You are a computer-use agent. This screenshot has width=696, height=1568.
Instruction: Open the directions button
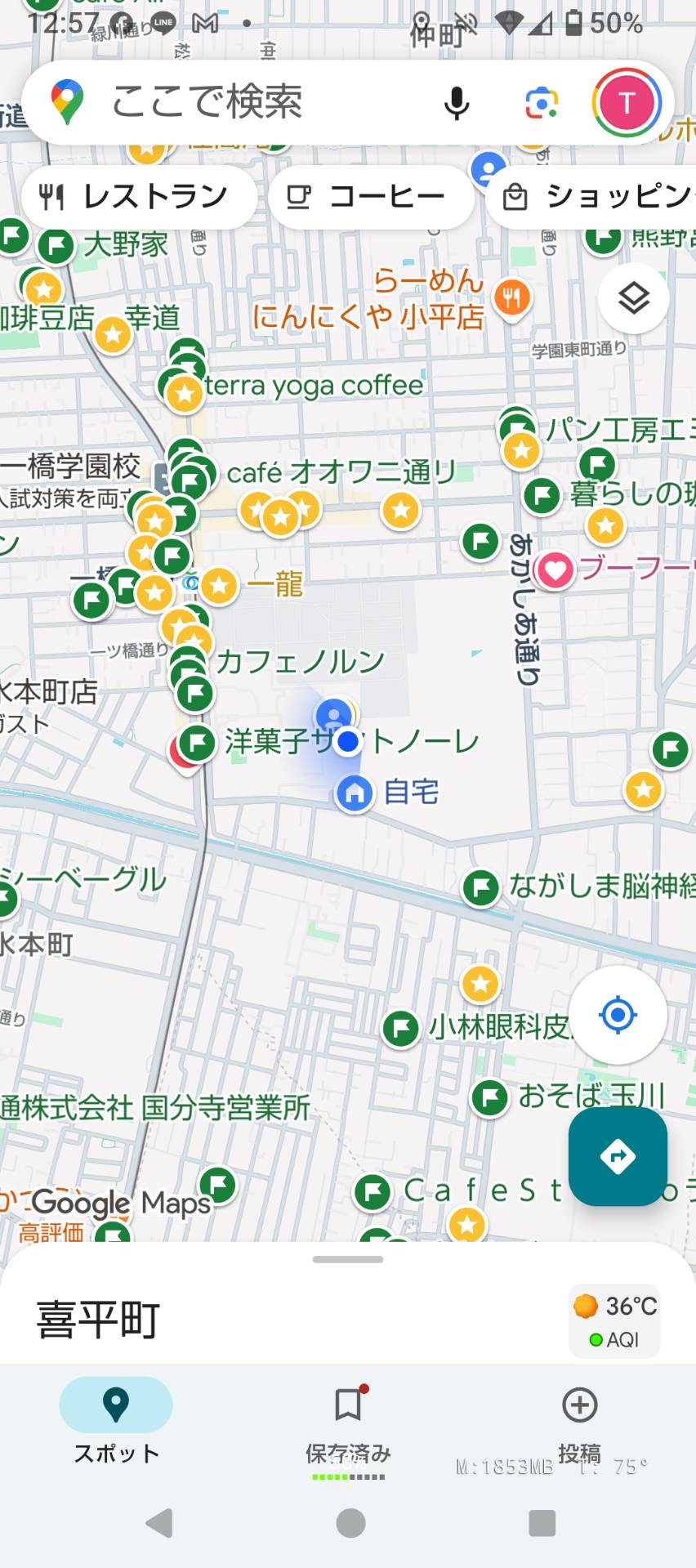pyautogui.click(x=618, y=1156)
